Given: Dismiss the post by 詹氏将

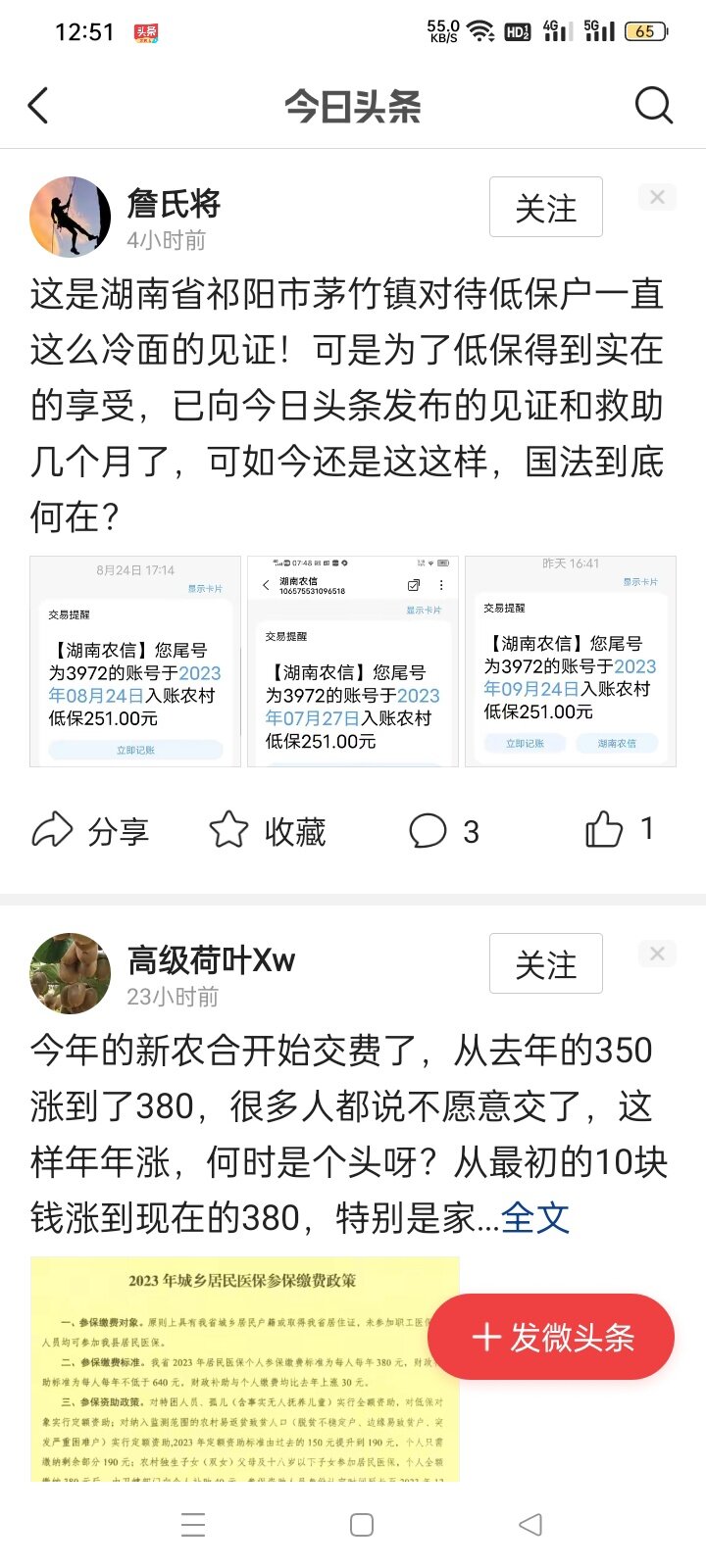Looking at the screenshot, I should (657, 197).
